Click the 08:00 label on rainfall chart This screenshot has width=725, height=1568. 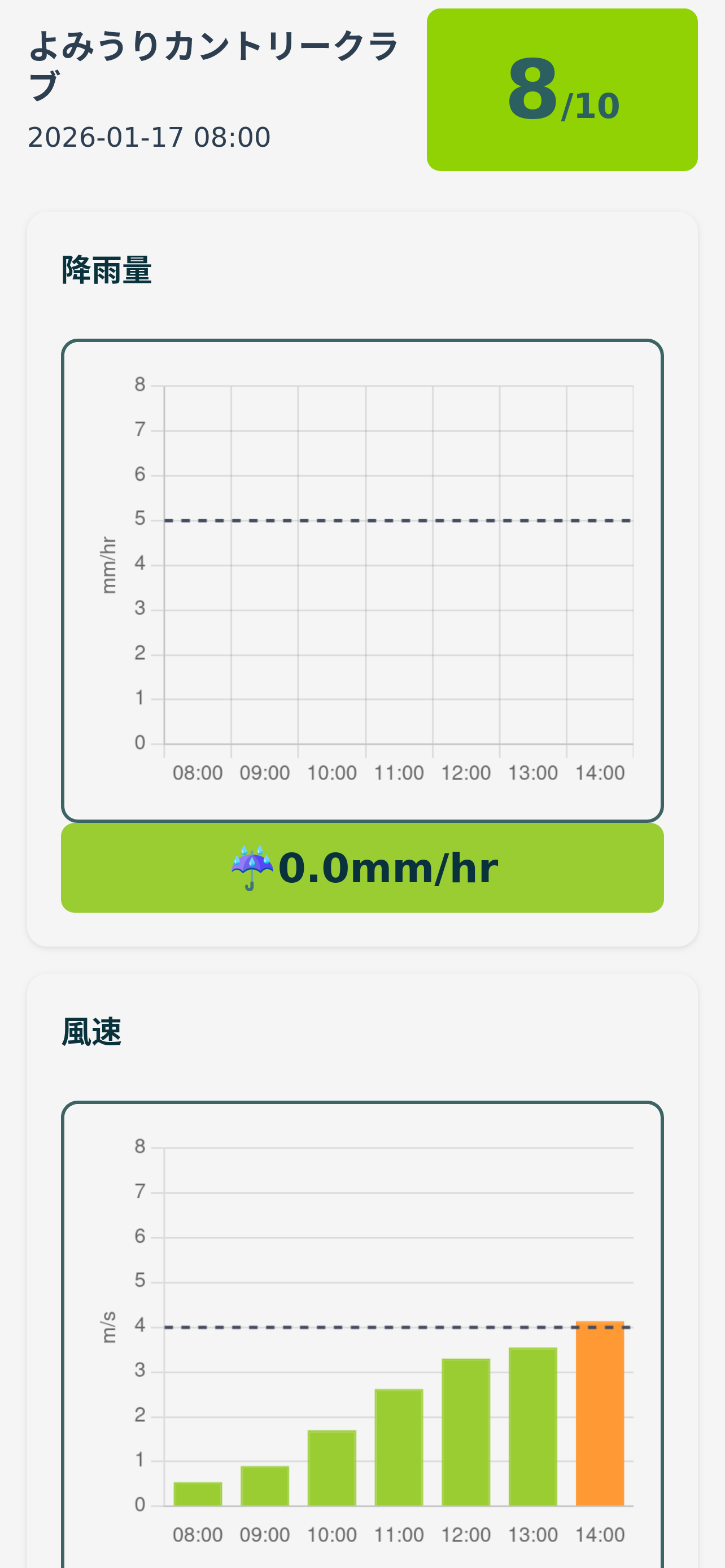coord(196,772)
